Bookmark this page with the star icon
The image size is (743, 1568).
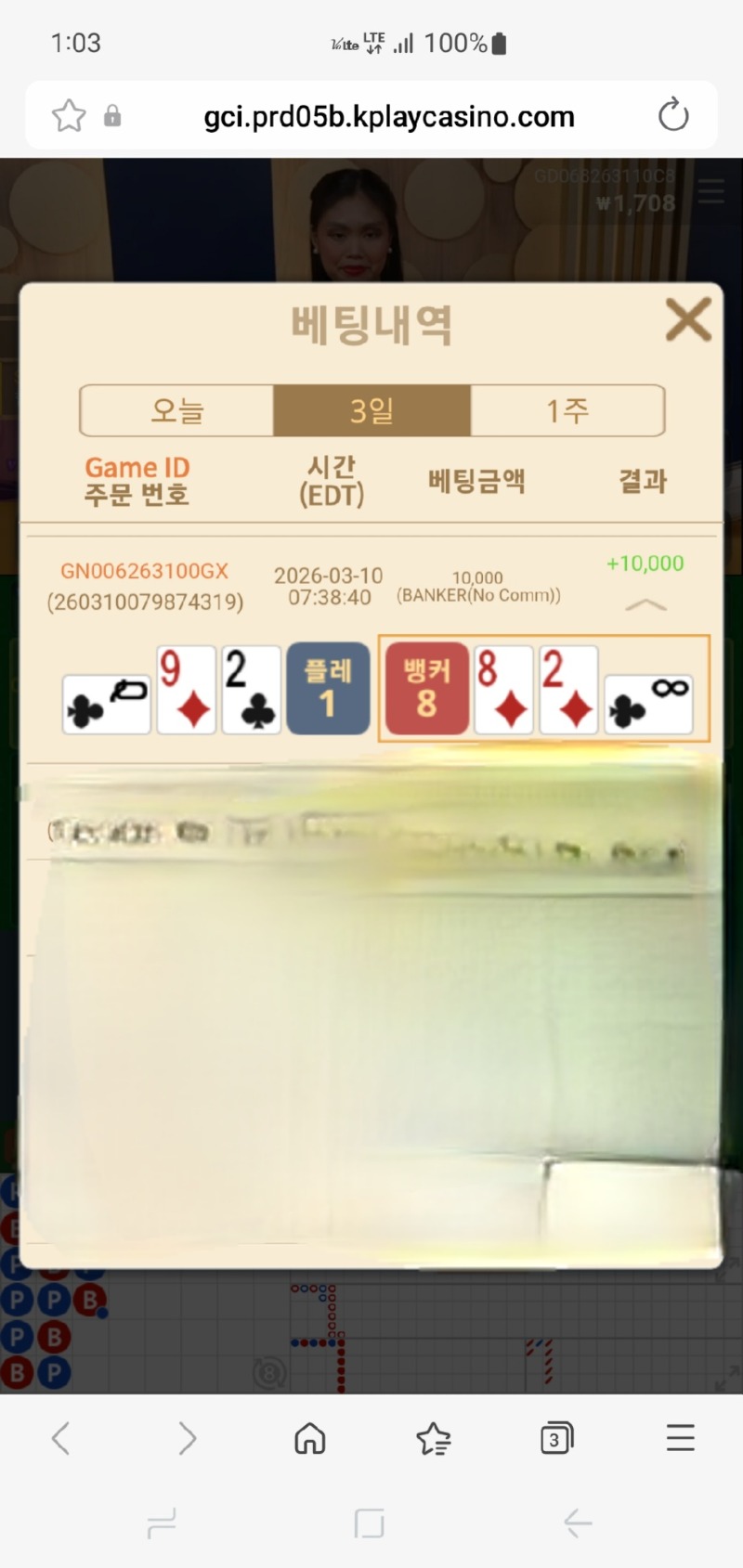pos(69,116)
